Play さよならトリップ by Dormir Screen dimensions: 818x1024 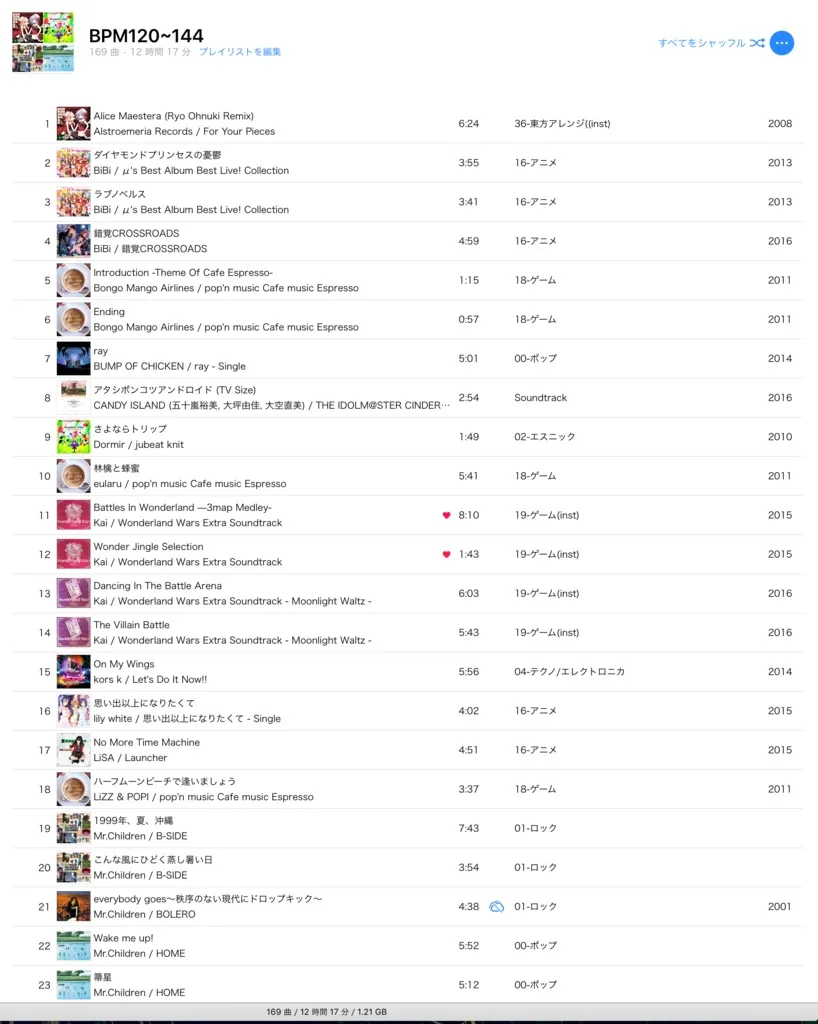[130, 429]
